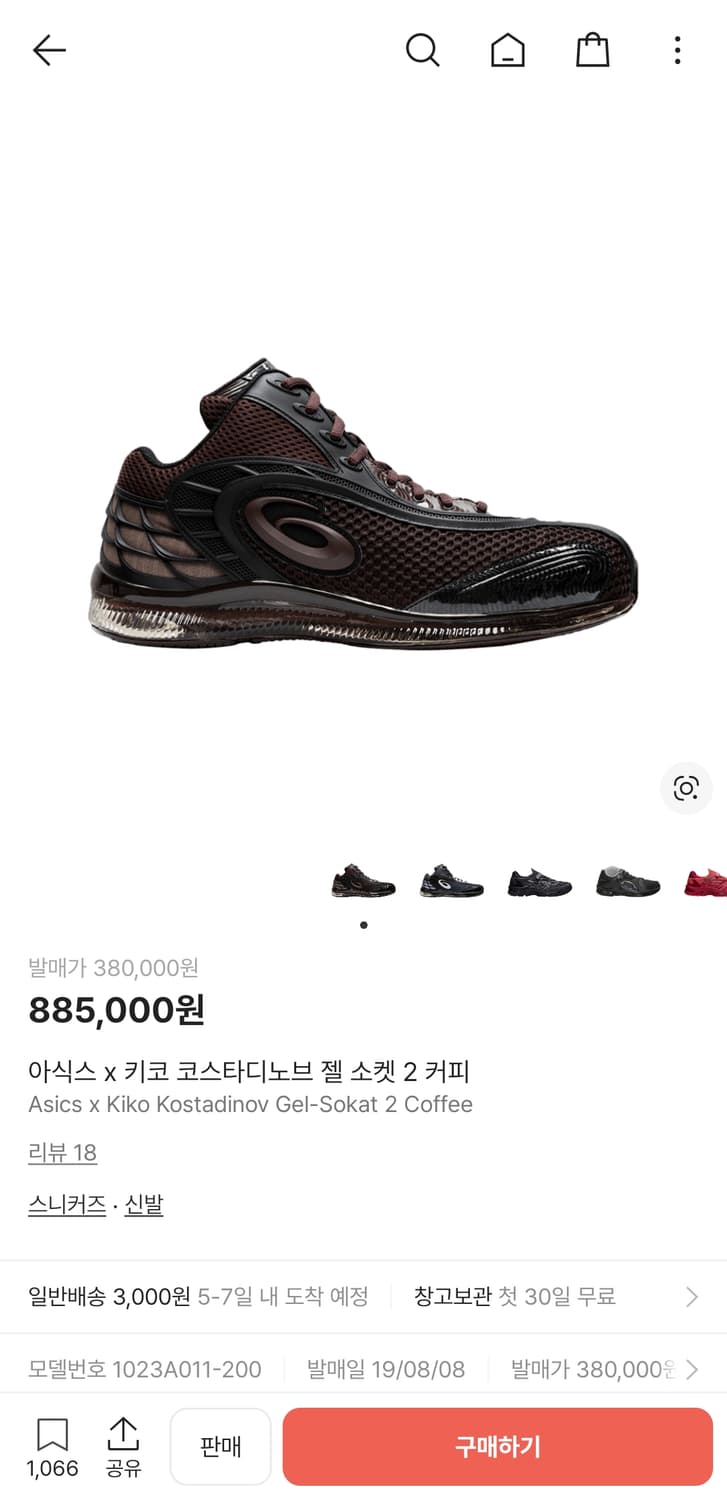Open the more options three-dot icon
The image size is (727, 1500).
click(676, 50)
